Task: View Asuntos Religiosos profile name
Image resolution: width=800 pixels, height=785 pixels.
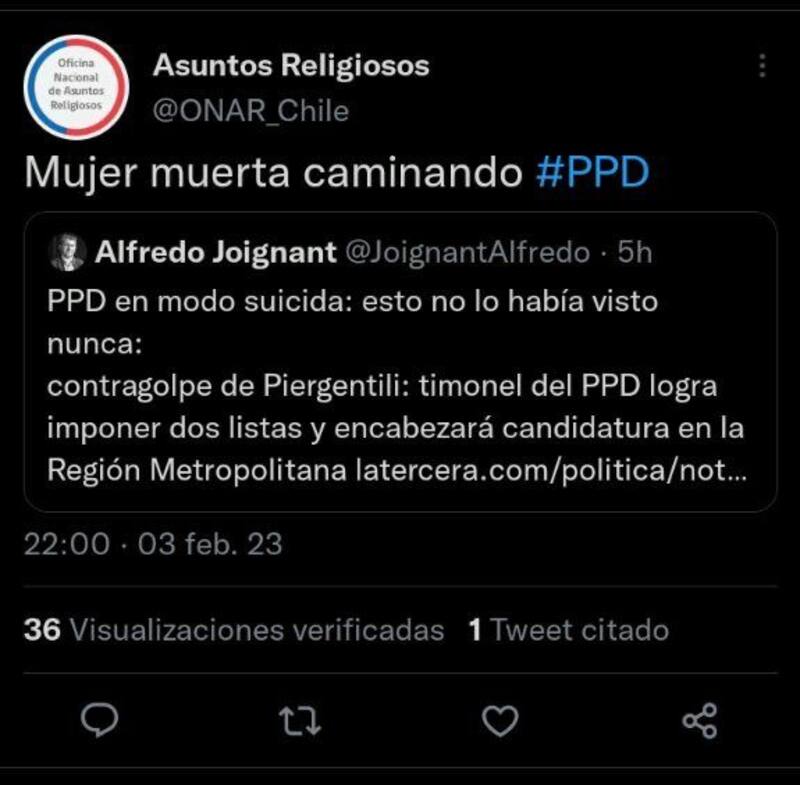Action: (x=291, y=66)
